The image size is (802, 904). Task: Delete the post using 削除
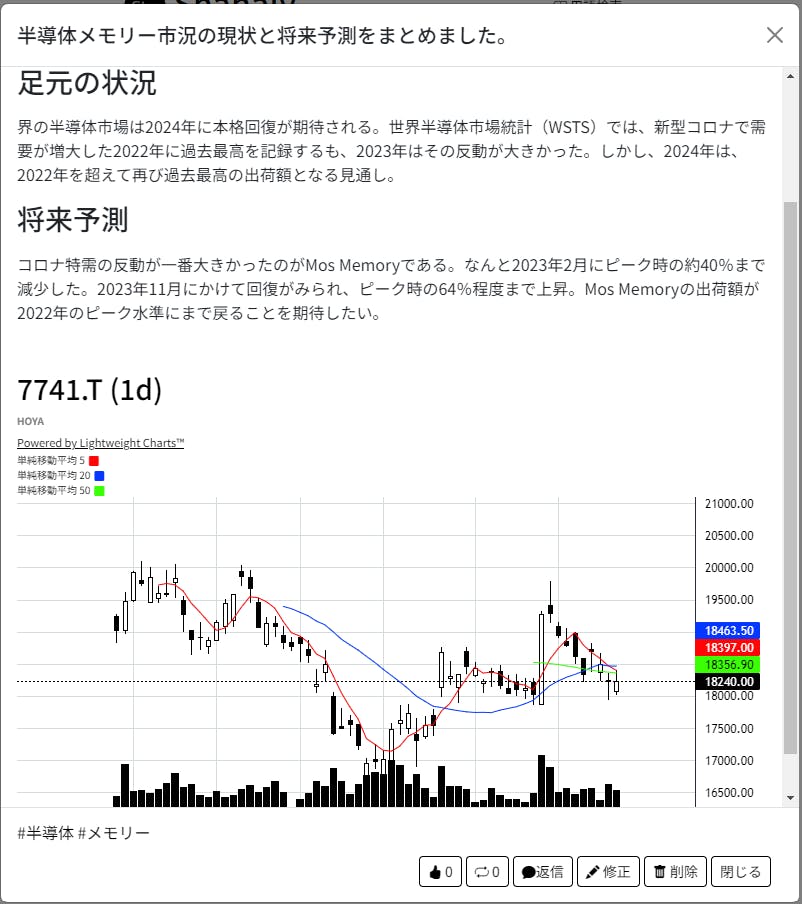point(676,871)
